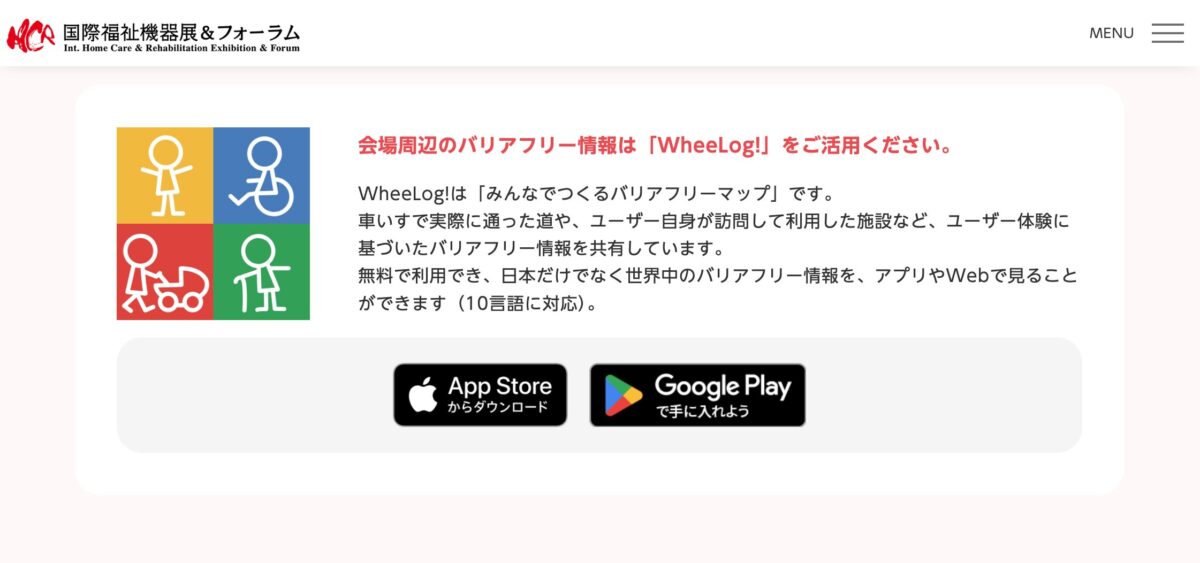Tap the App Store download badge
1200x563 pixels.
tap(480, 395)
